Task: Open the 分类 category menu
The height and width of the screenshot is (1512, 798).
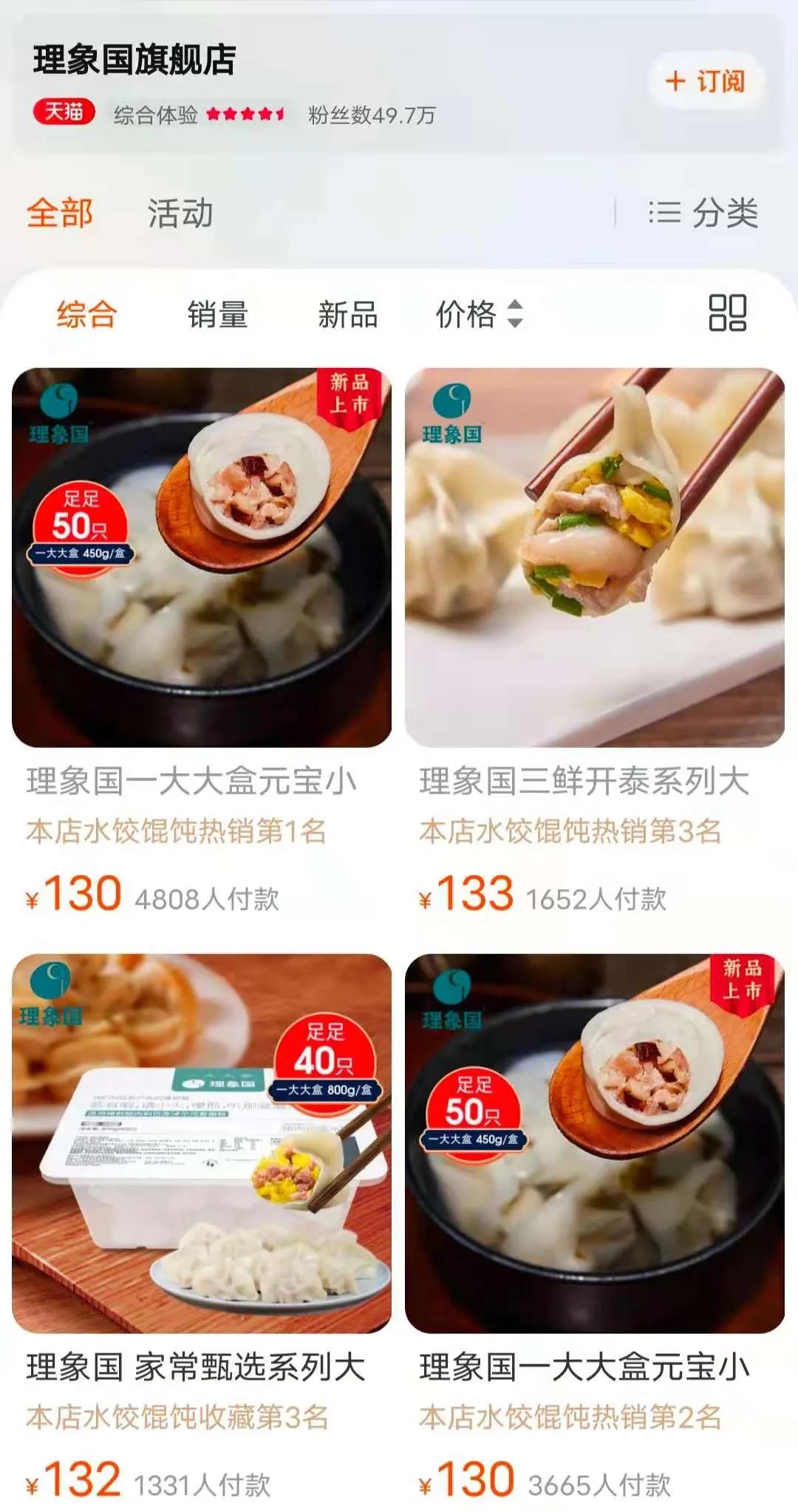Action: pos(703,214)
